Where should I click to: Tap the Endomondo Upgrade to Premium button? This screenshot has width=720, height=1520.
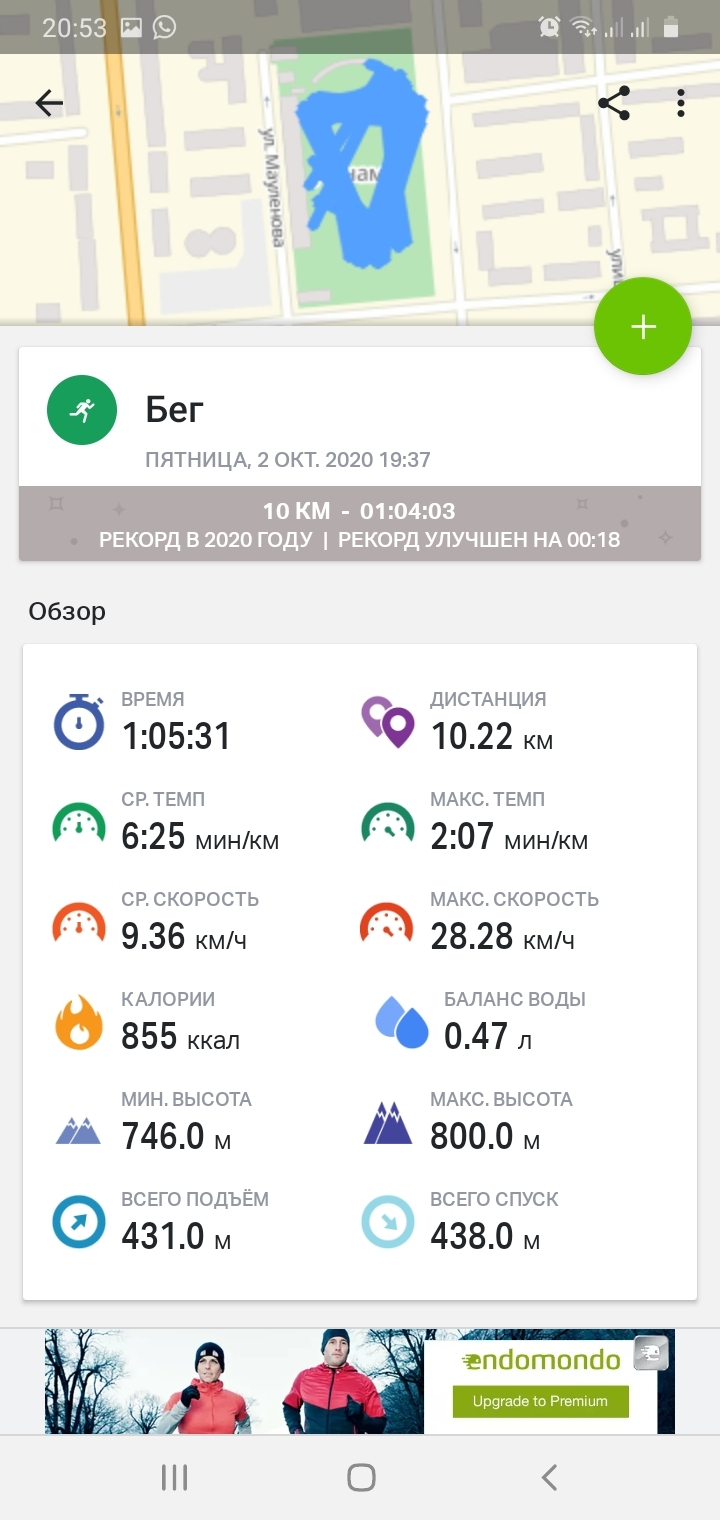(x=540, y=1401)
